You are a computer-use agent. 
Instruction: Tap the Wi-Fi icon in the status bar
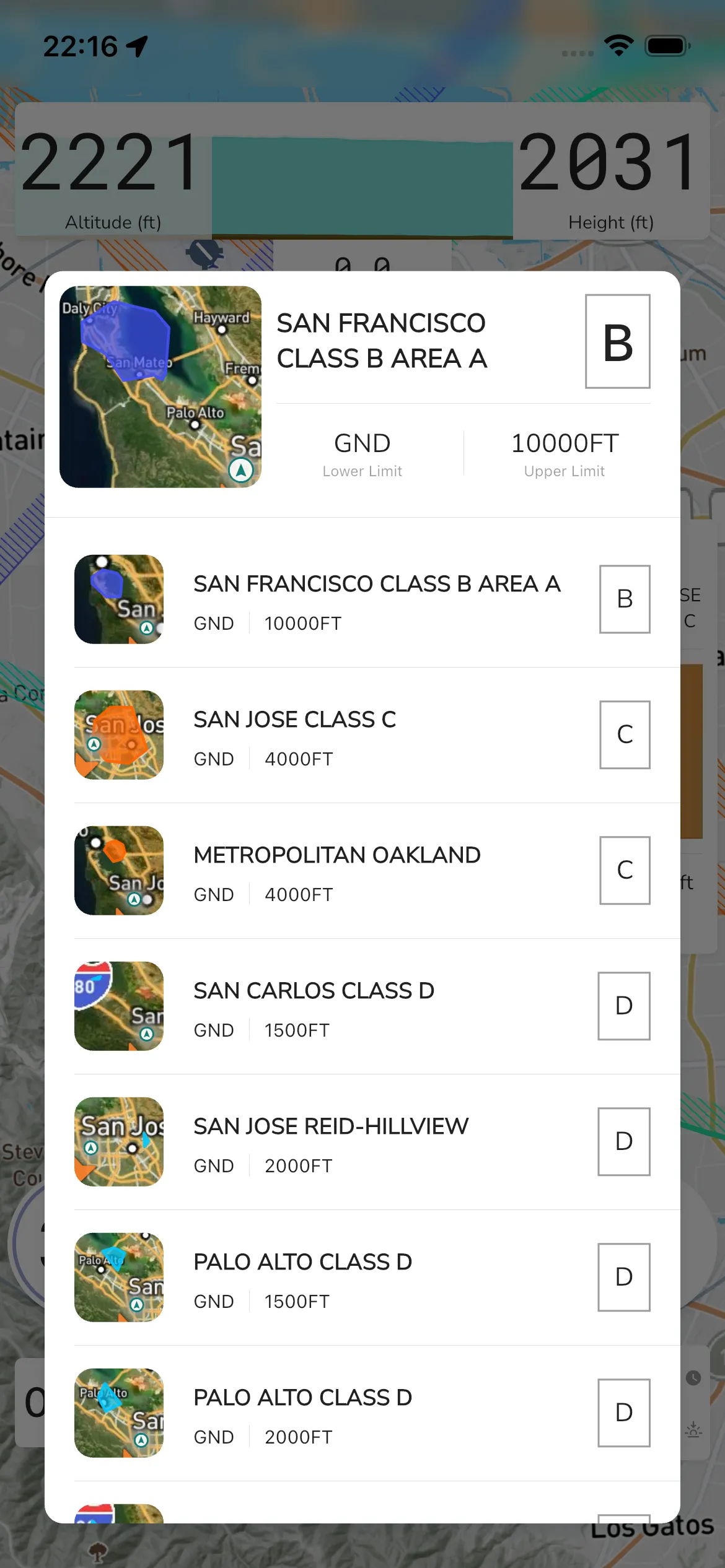pyautogui.click(x=620, y=44)
